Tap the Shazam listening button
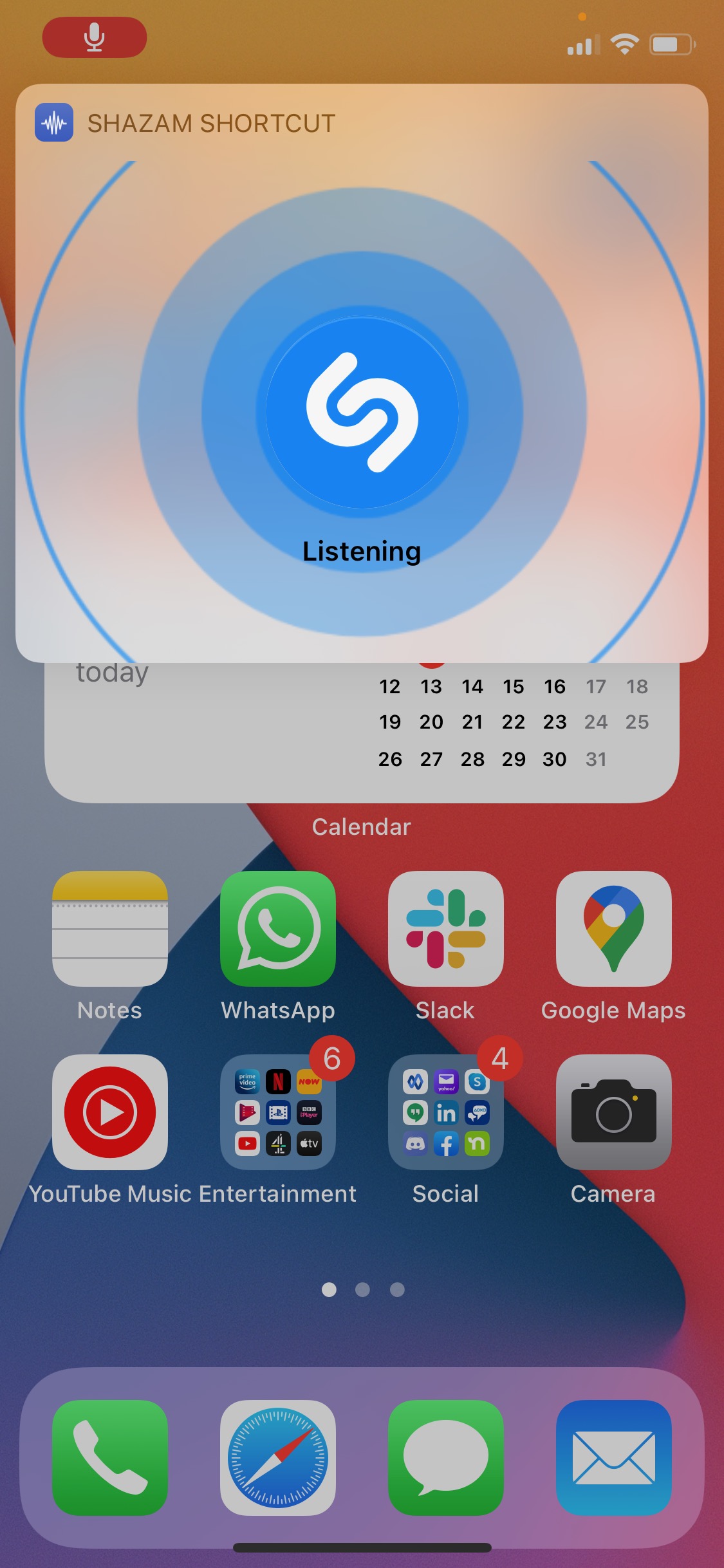 tap(362, 413)
